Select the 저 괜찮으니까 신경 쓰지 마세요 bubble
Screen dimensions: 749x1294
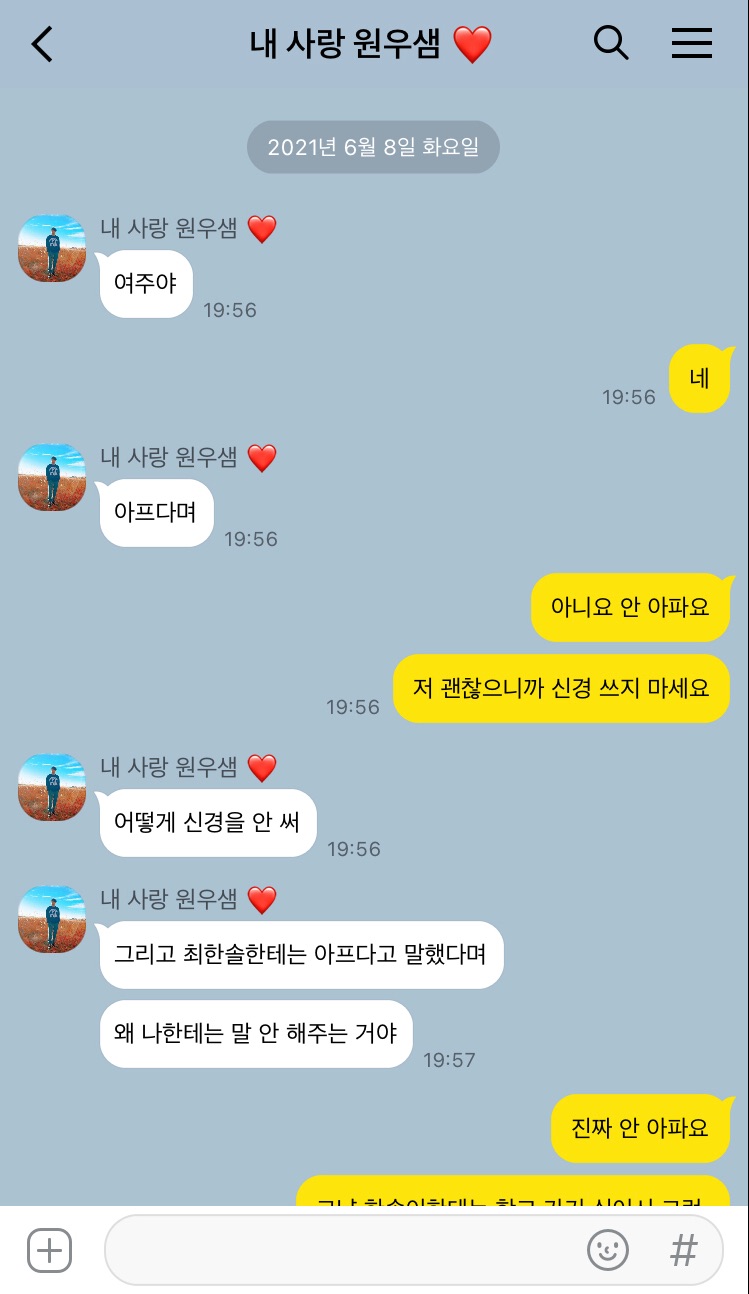point(562,688)
